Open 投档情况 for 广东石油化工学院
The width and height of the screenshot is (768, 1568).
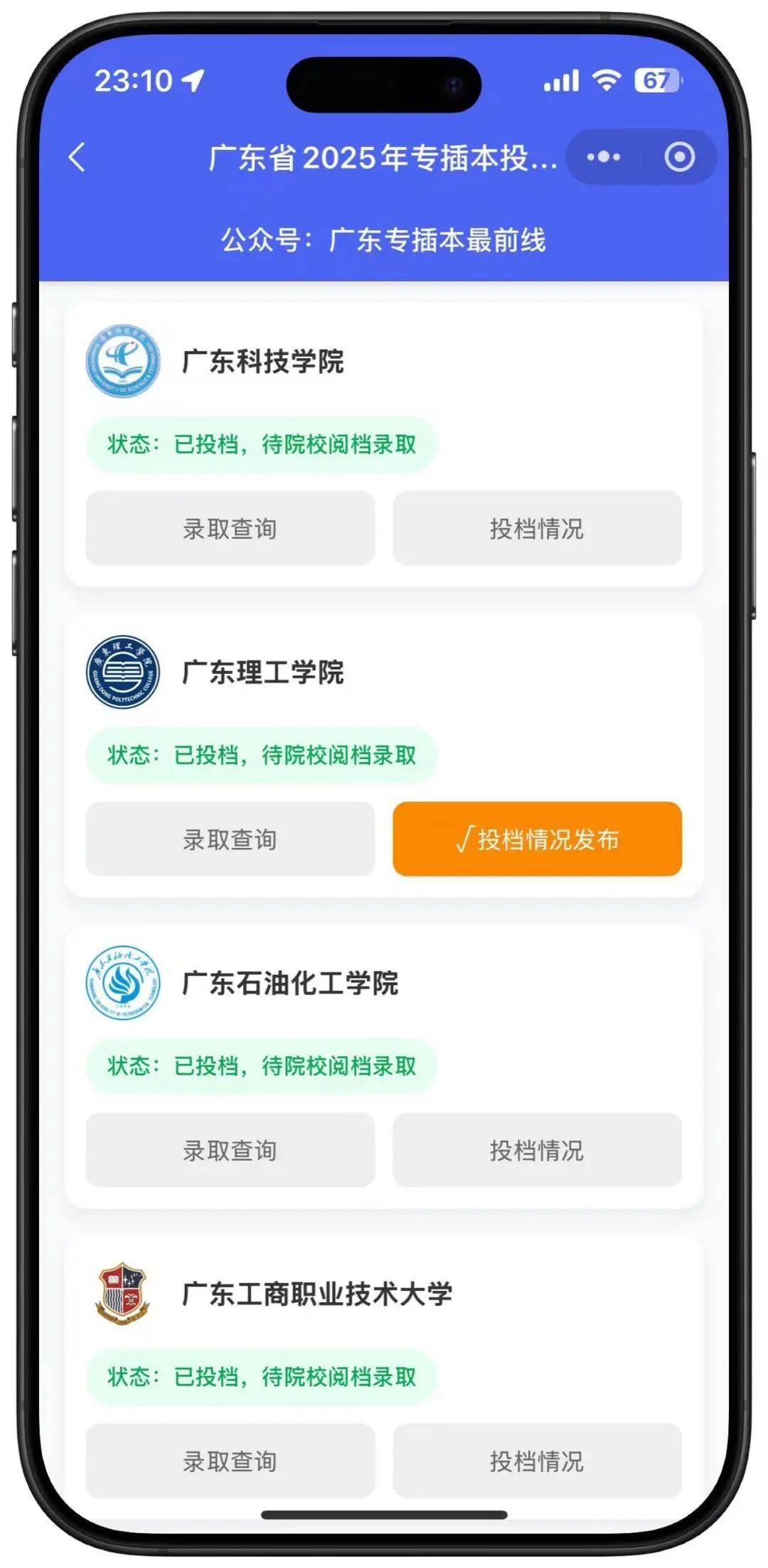(537, 1150)
